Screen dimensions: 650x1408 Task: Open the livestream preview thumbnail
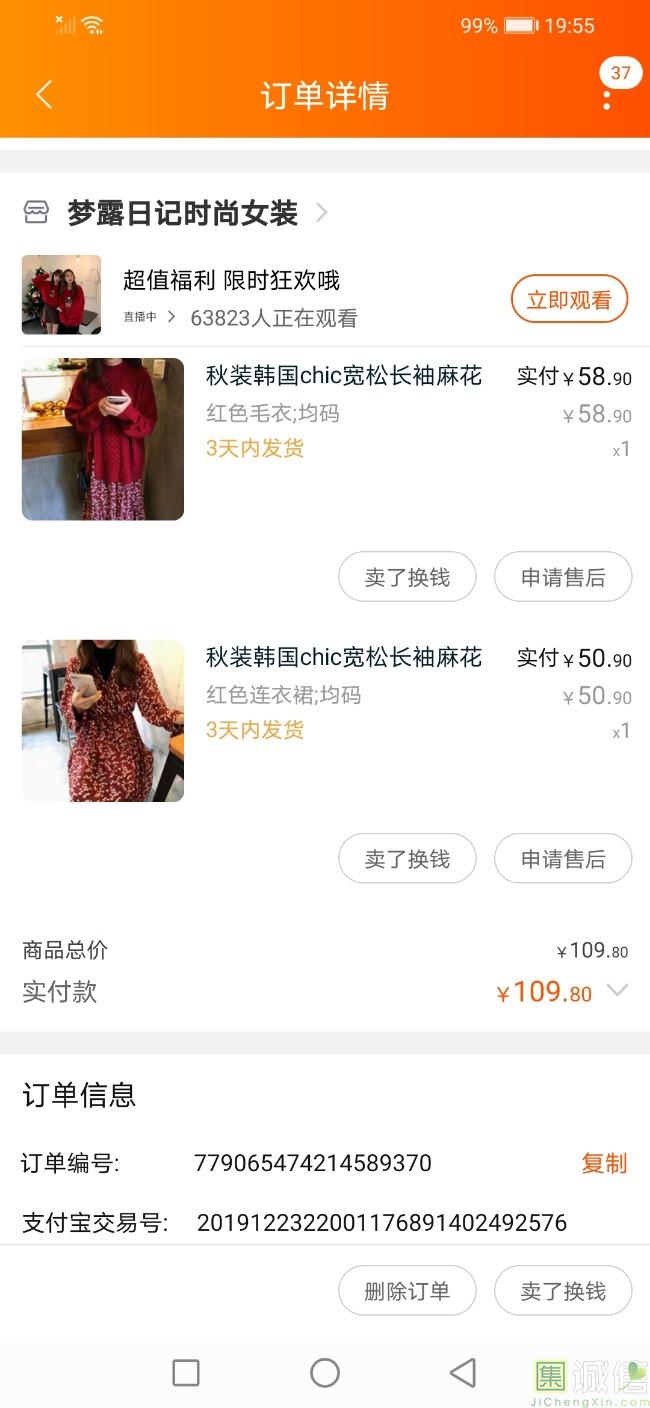(62, 295)
